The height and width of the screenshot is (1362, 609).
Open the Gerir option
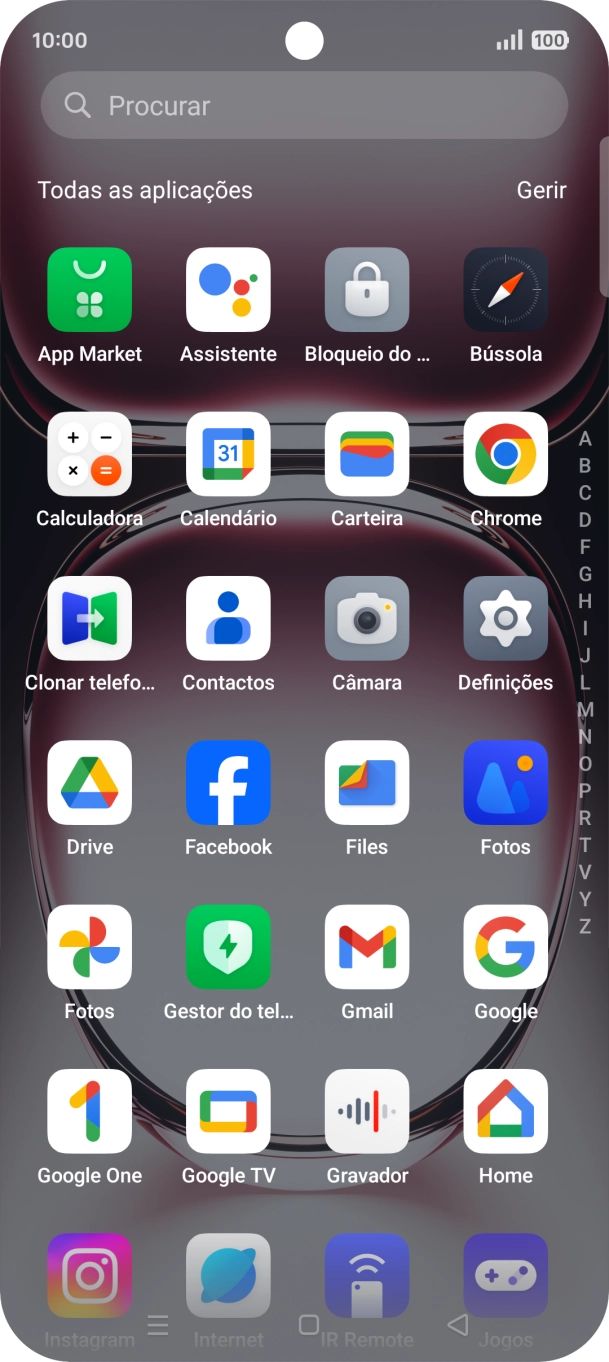coord(541,190)
